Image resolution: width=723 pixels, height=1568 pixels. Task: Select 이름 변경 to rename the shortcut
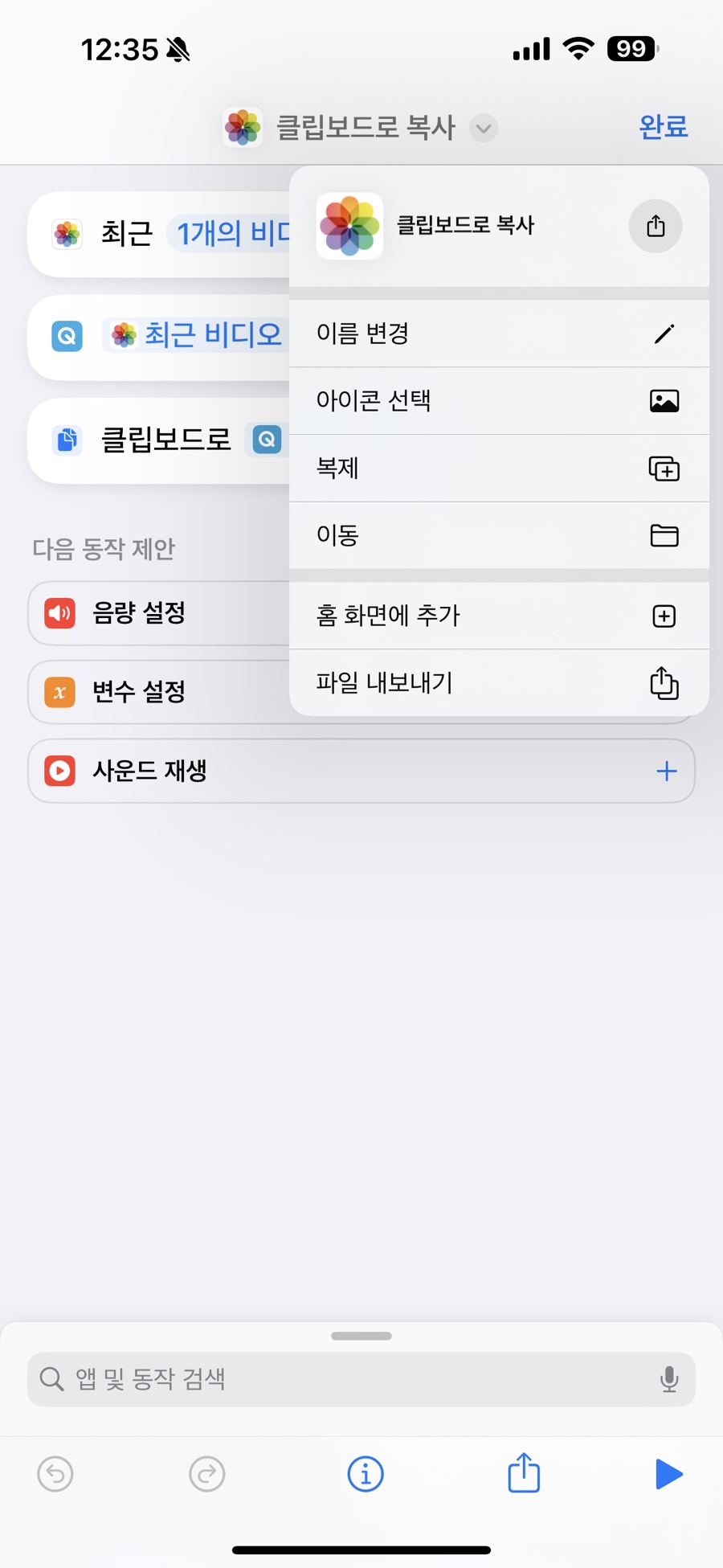pos(498,334)
